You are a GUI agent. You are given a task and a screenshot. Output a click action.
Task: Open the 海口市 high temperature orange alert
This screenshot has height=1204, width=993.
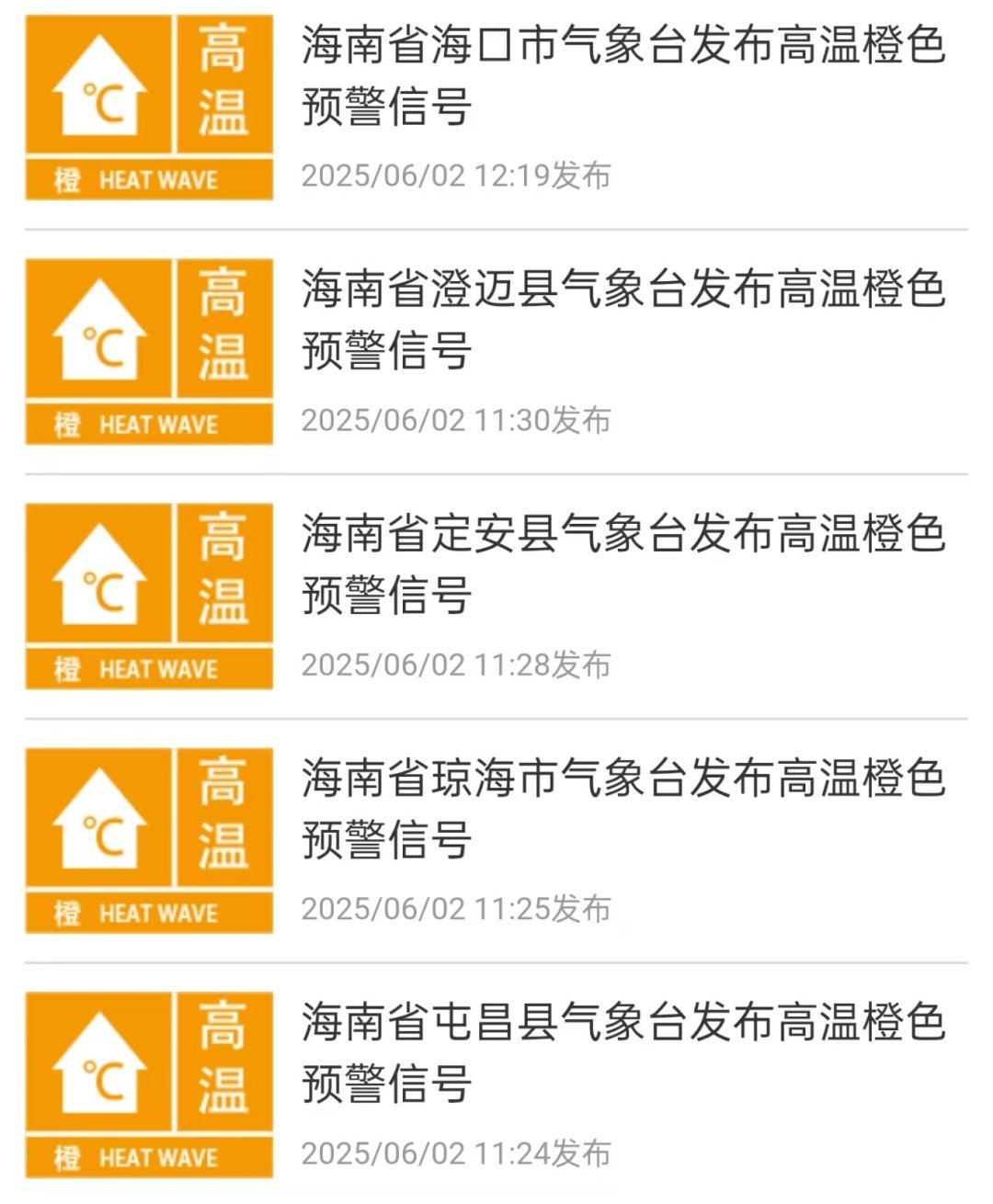pyautogui.click(x=623, y=75)
